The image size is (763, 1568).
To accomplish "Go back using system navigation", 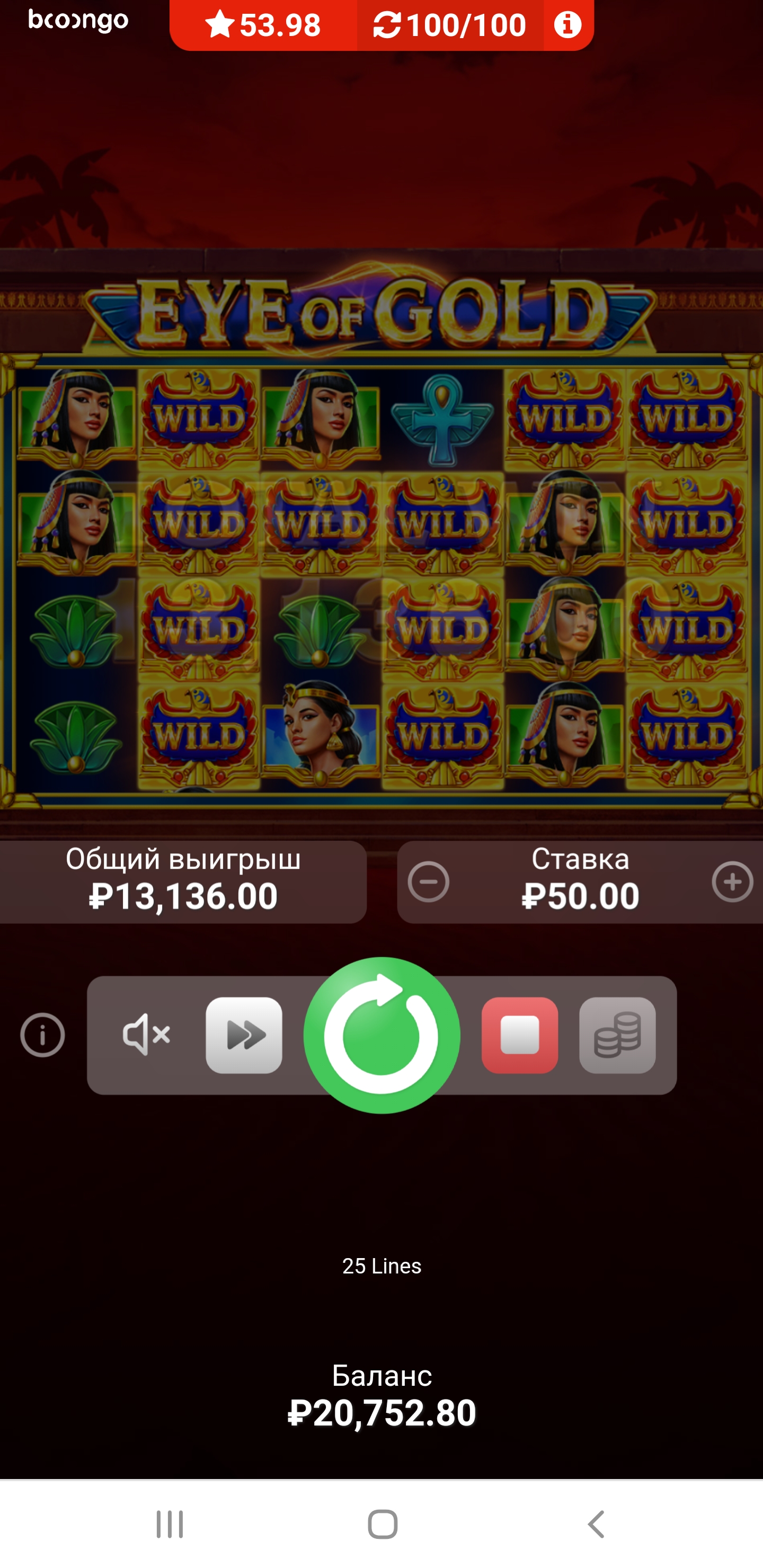I will [596, 1525].
